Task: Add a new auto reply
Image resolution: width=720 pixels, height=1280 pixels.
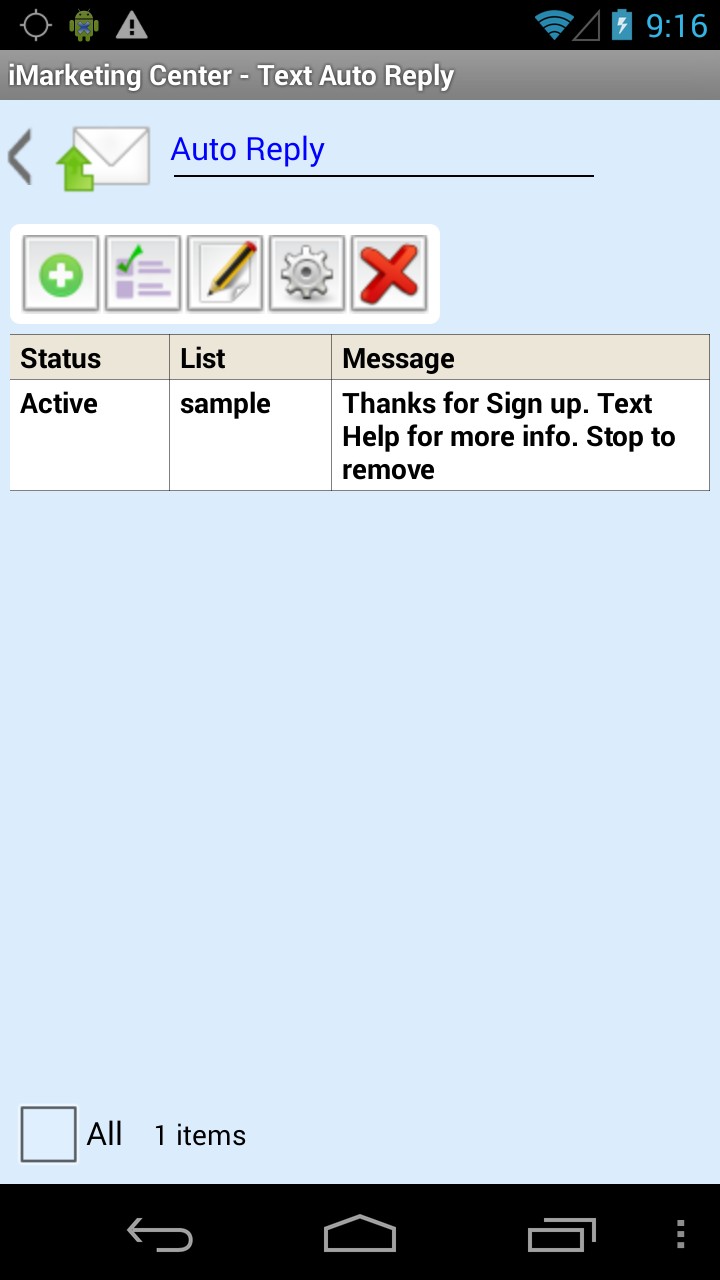Action: tap(61, 273)
